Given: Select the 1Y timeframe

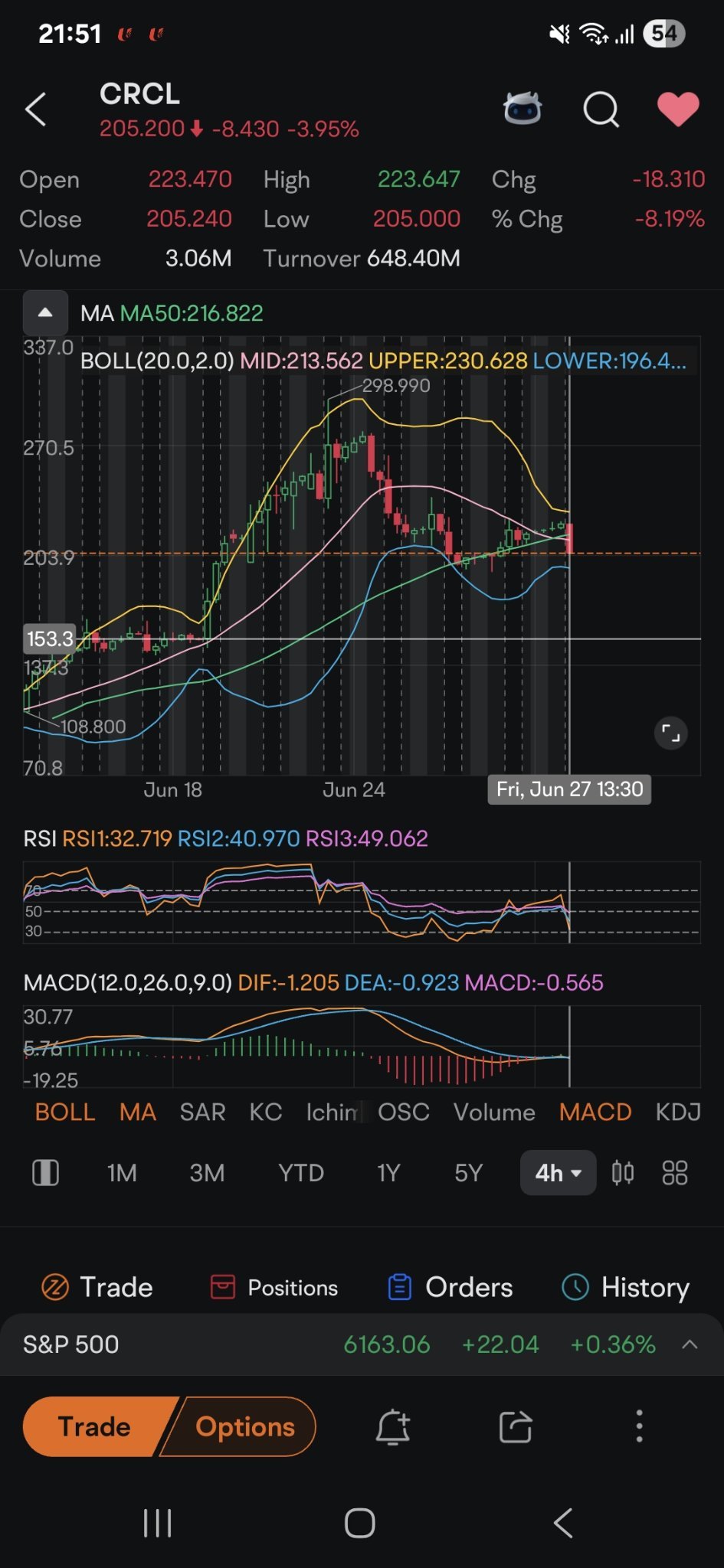Looking at the screenshot, I should (x=388, y=1172).
